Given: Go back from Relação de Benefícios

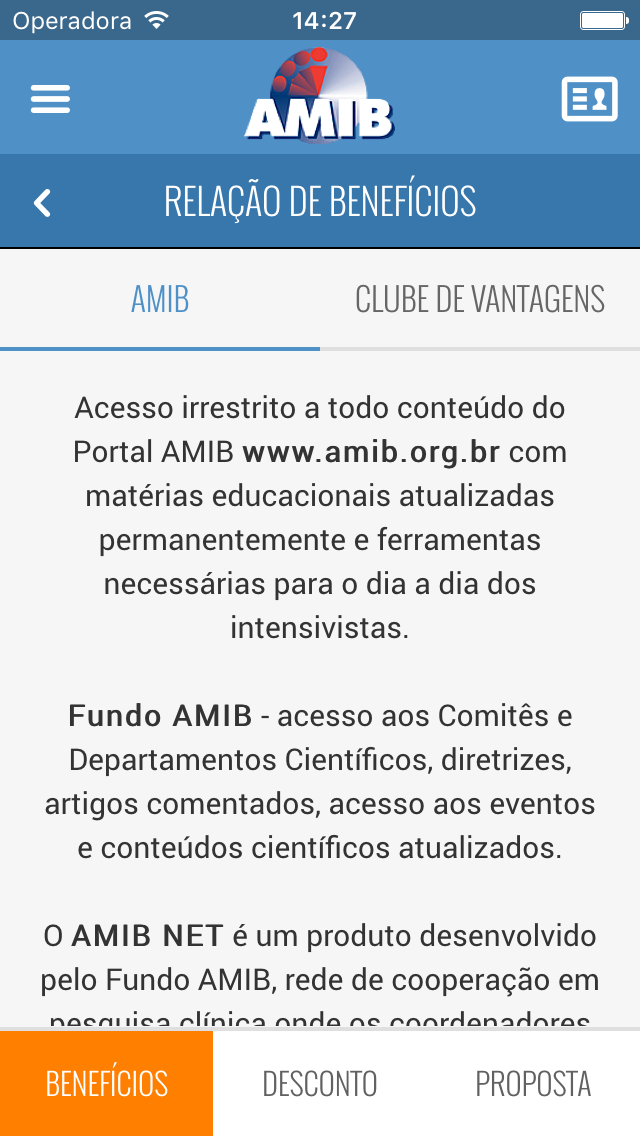Looking at the screenshot, I should coord(43,203).
